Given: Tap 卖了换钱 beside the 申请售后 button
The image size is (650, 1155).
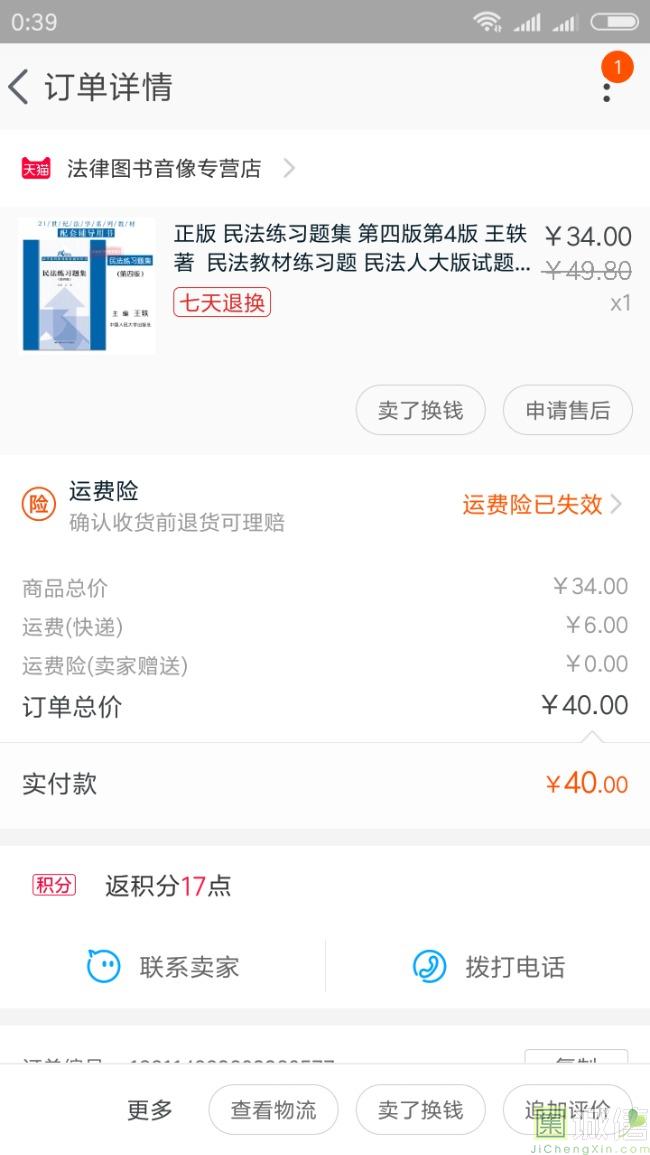Looking at the screenshot, I should point(420,410).
